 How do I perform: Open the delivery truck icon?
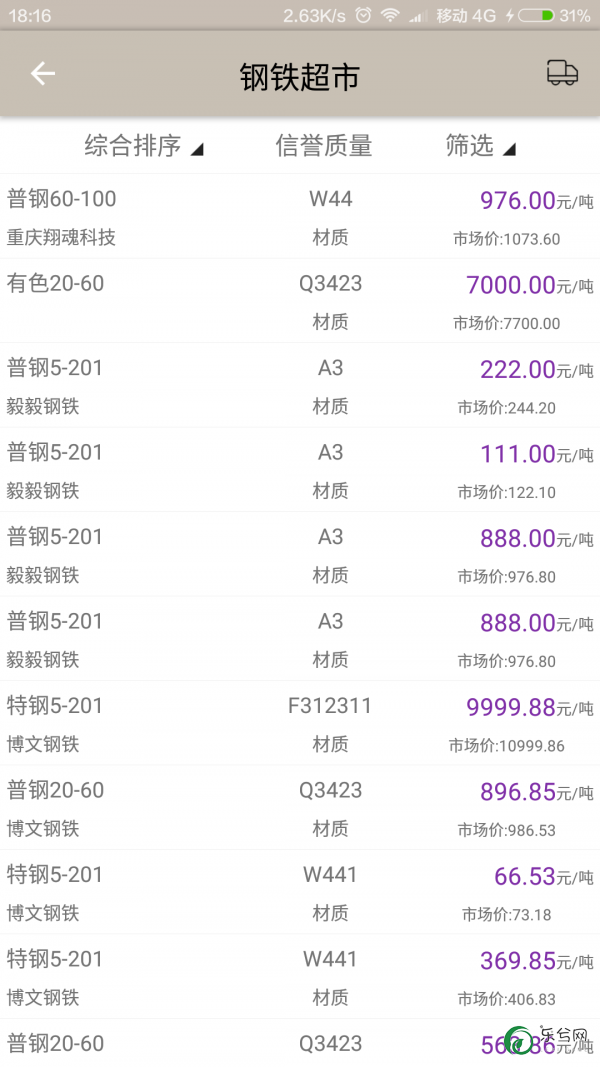562,73
